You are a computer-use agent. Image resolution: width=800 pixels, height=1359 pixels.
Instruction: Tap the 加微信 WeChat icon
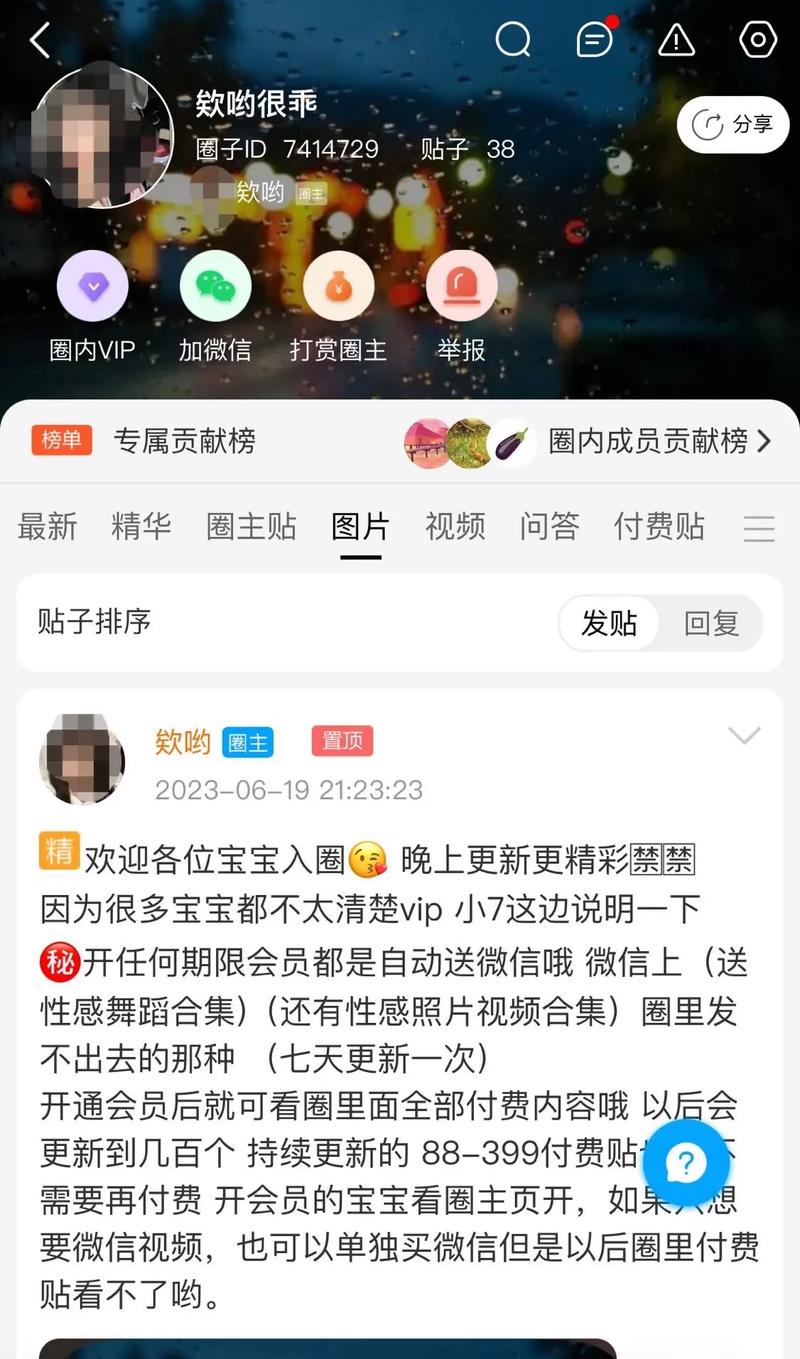215,286
